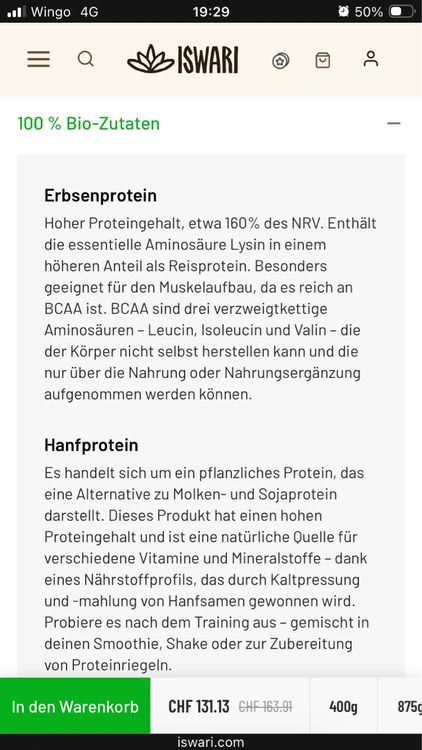
Task: Select the 400g size option
Action: point(344,706)
